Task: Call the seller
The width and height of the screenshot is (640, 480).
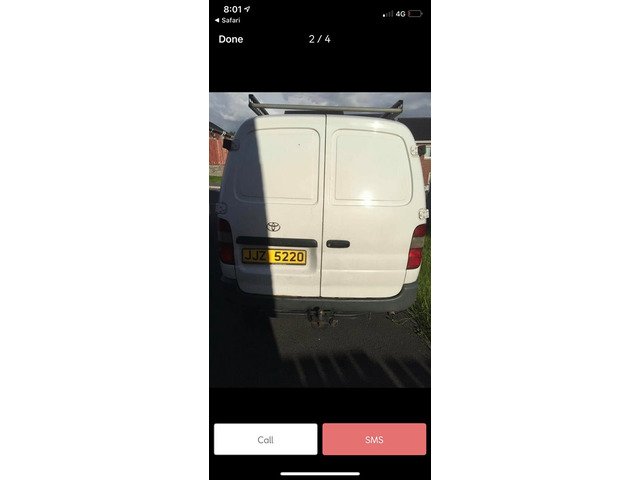Action: point(265,439)
